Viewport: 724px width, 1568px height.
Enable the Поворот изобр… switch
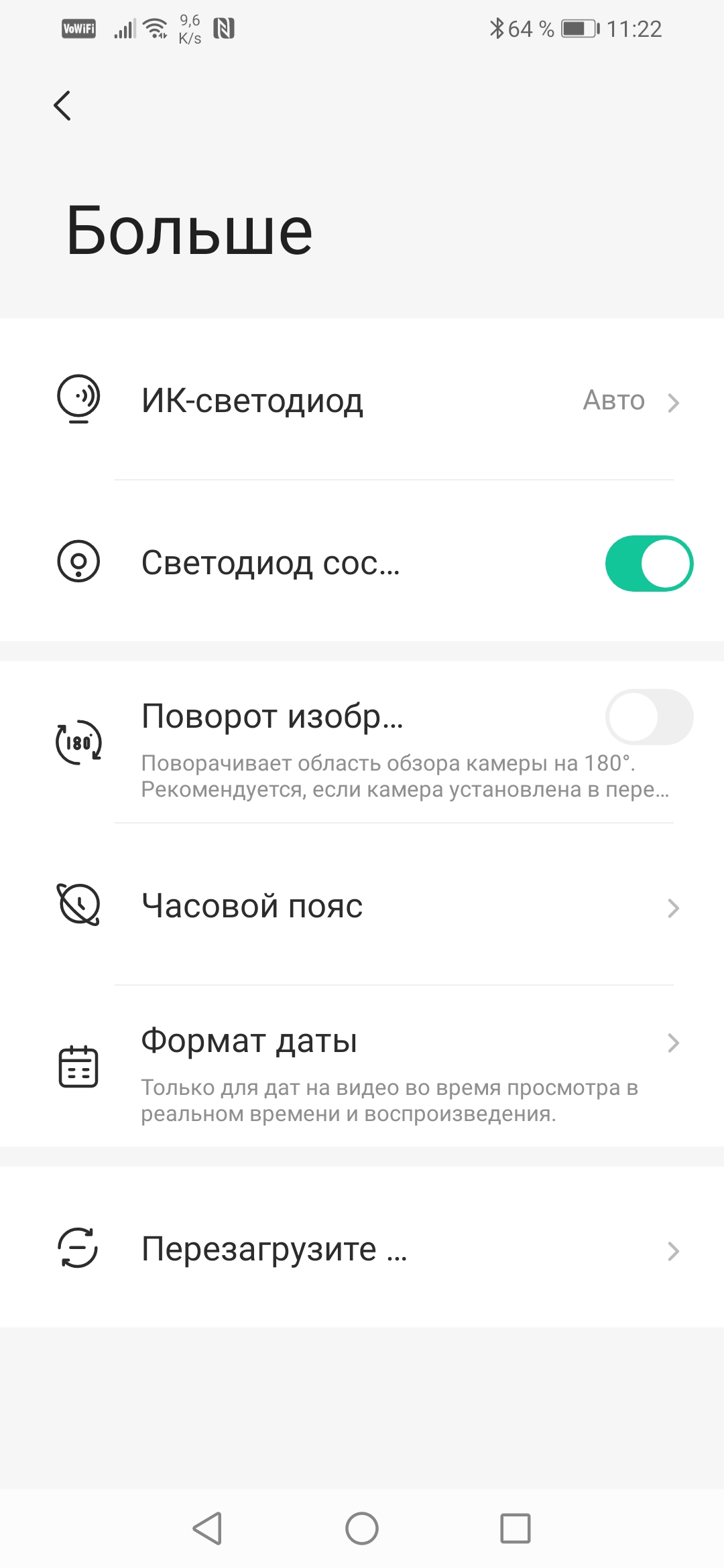(x=648, y=717)
